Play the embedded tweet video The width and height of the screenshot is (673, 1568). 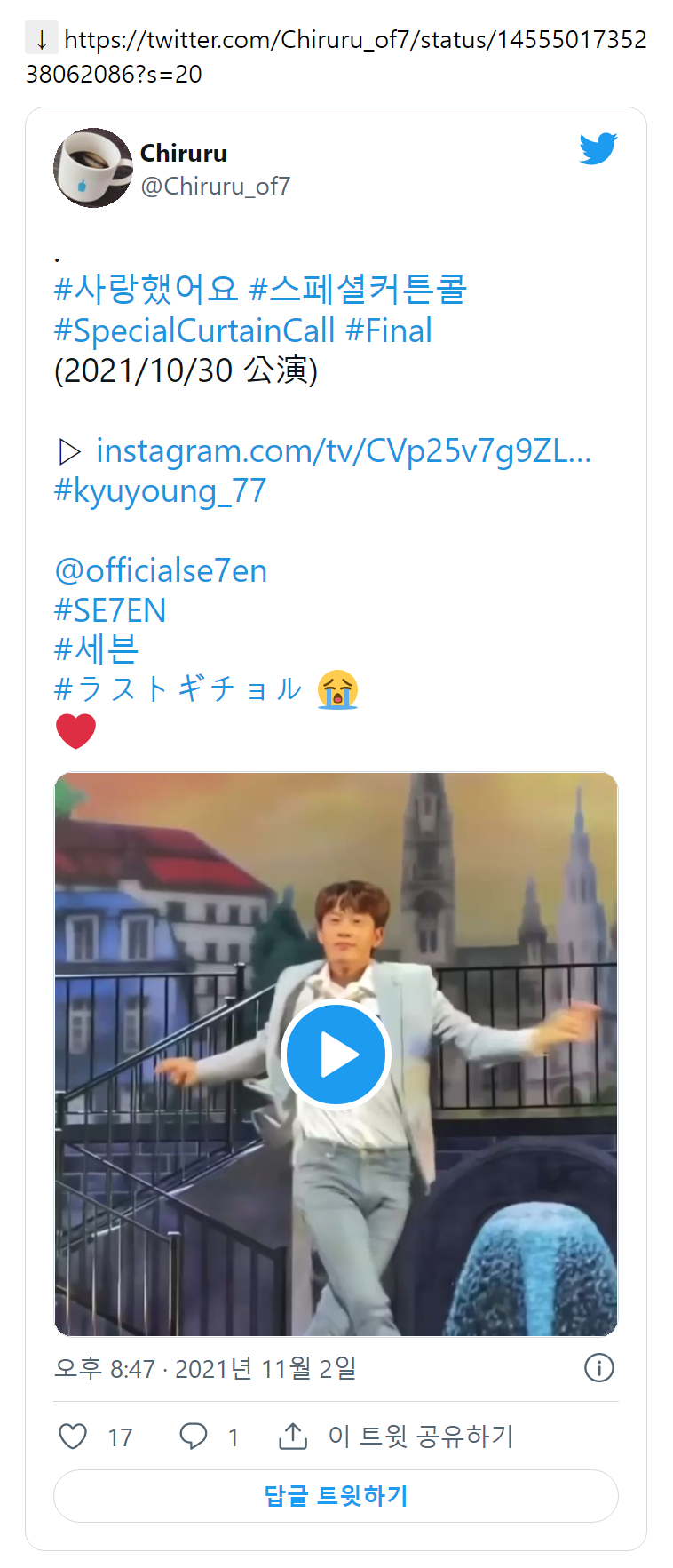pos(336,1055)
